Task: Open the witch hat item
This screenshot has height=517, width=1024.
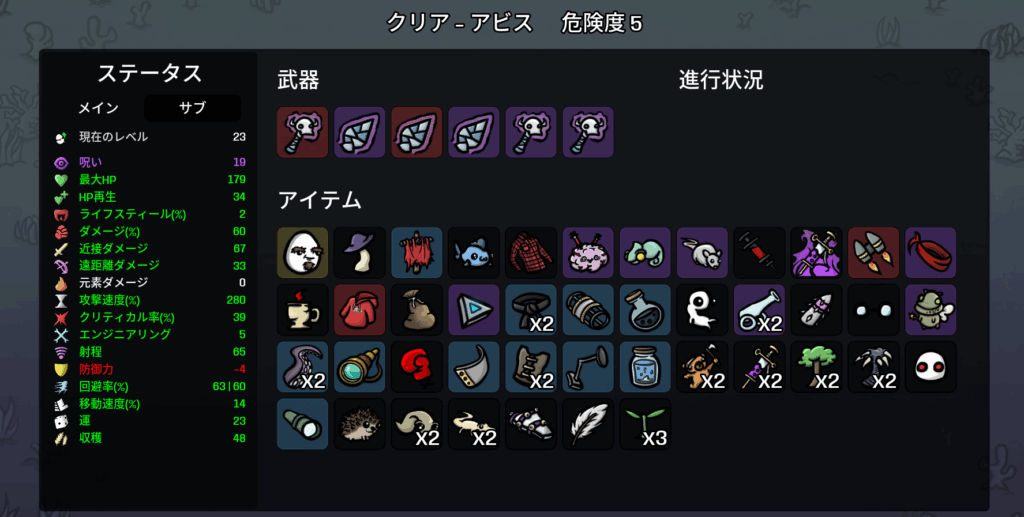Action: click(359, 252)
